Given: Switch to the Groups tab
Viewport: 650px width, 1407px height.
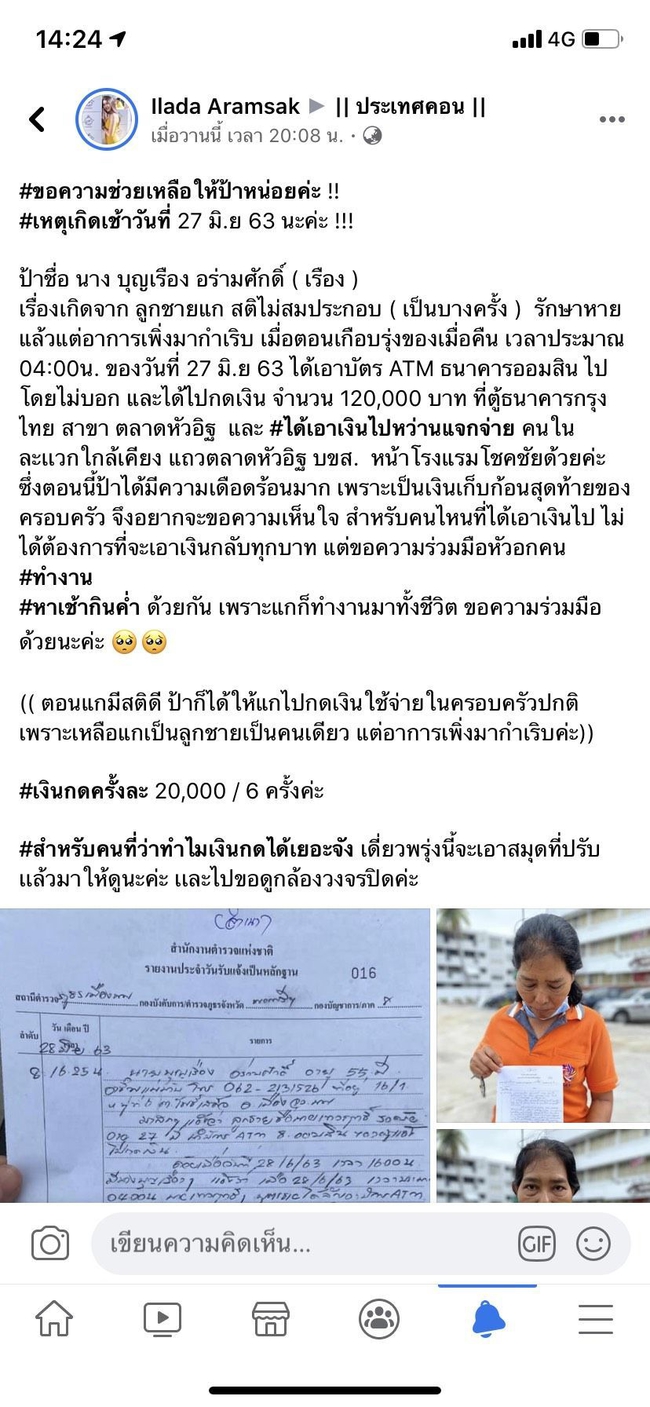Looking at the screenshot, I should (379, 1320).
